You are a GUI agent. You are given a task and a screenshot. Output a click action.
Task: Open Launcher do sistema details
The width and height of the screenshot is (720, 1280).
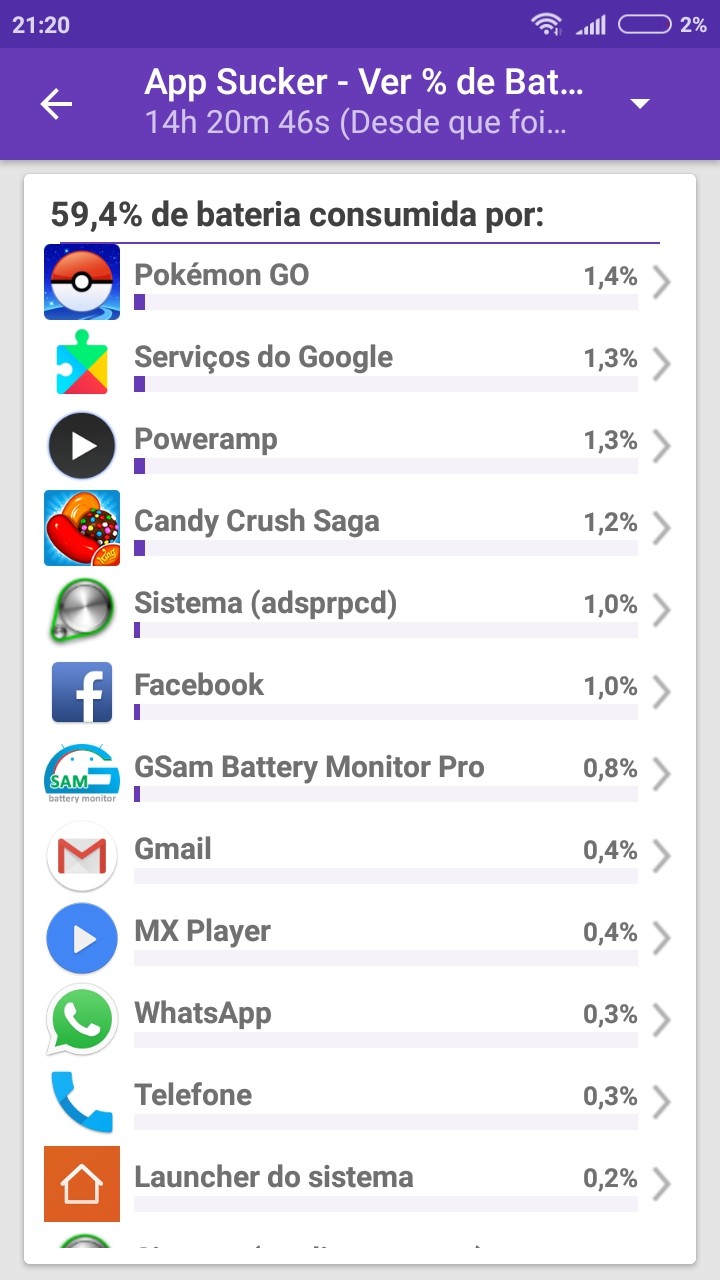click(360, 1184)
